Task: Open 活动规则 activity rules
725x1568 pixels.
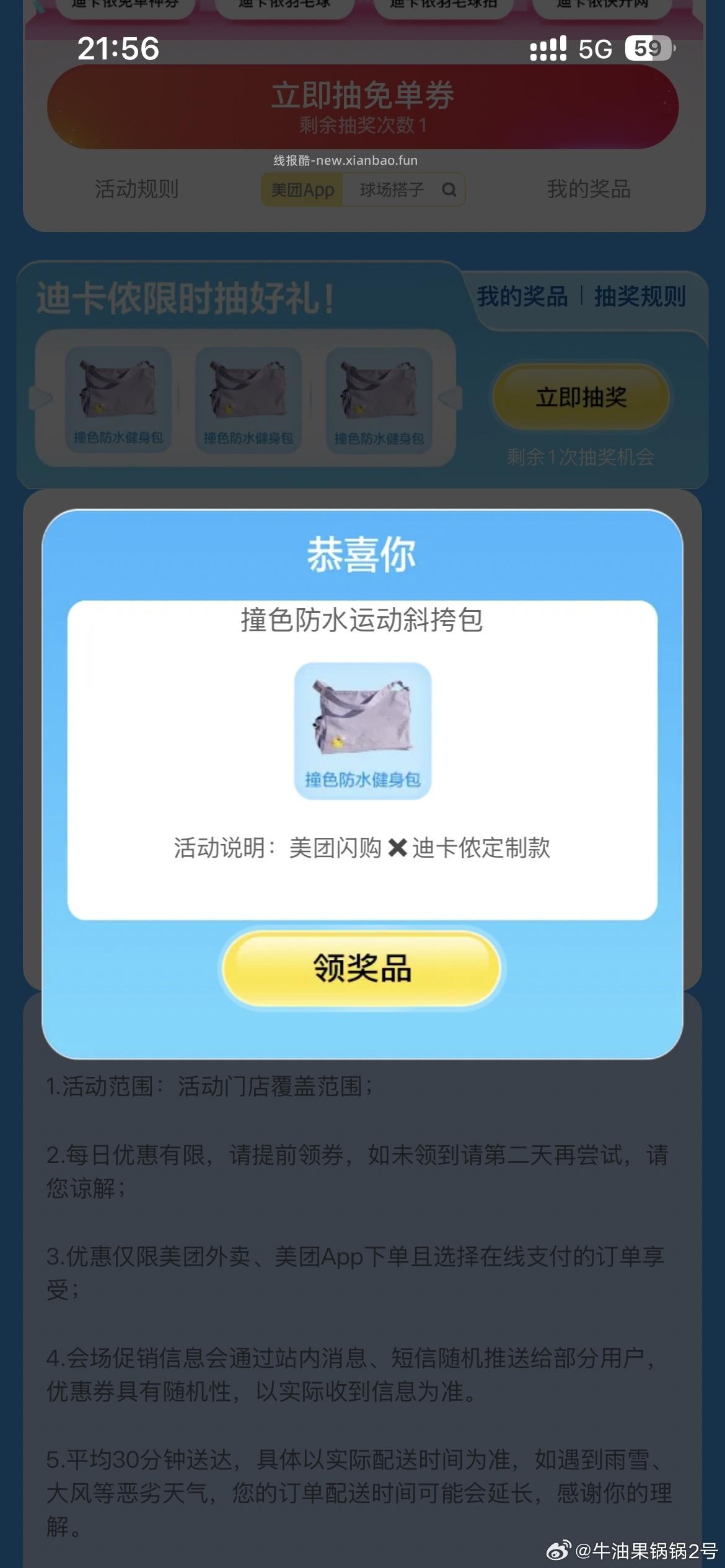Action: point(137,189)
